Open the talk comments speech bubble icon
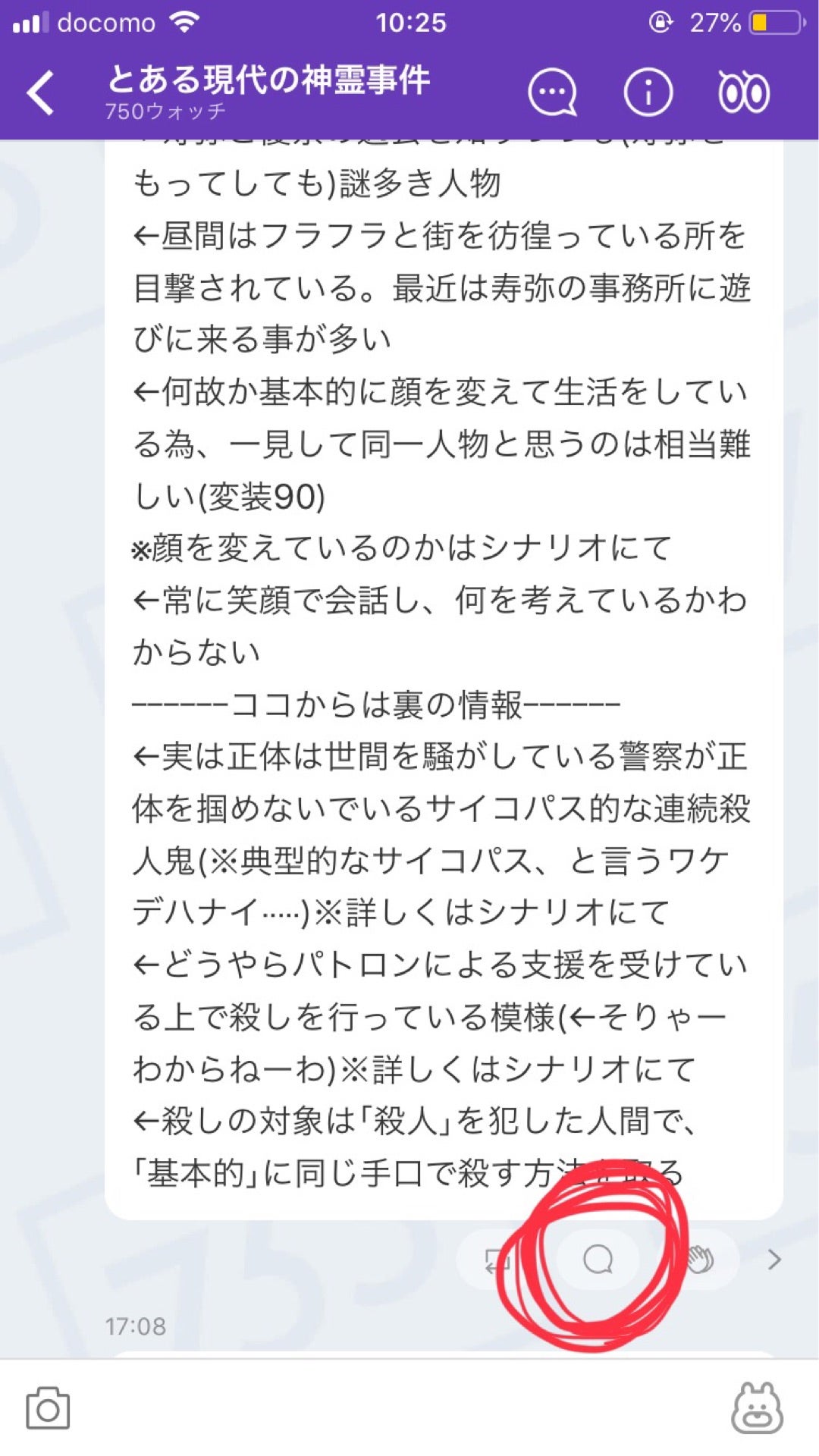819x1456 pixels. click(x=553, y=93)
